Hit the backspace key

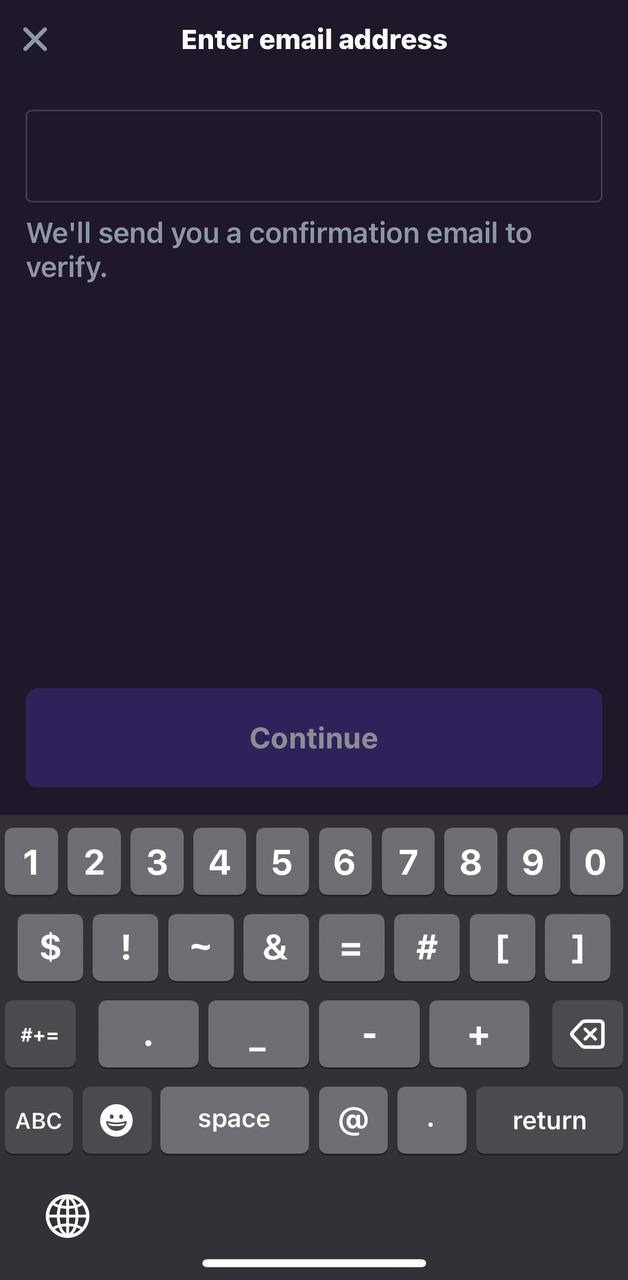tap(587, 1034)
